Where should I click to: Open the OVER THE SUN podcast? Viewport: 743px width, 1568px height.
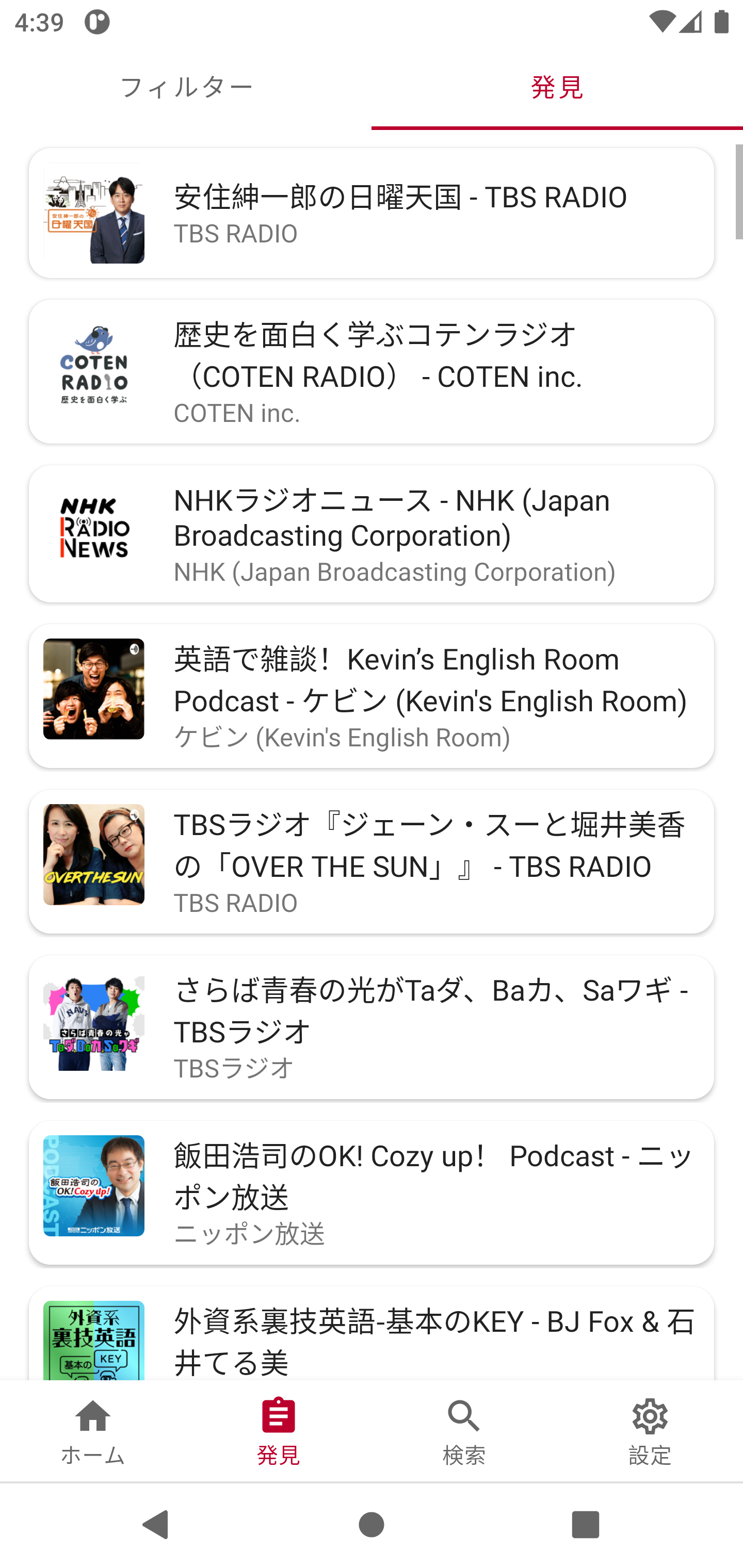372,861
